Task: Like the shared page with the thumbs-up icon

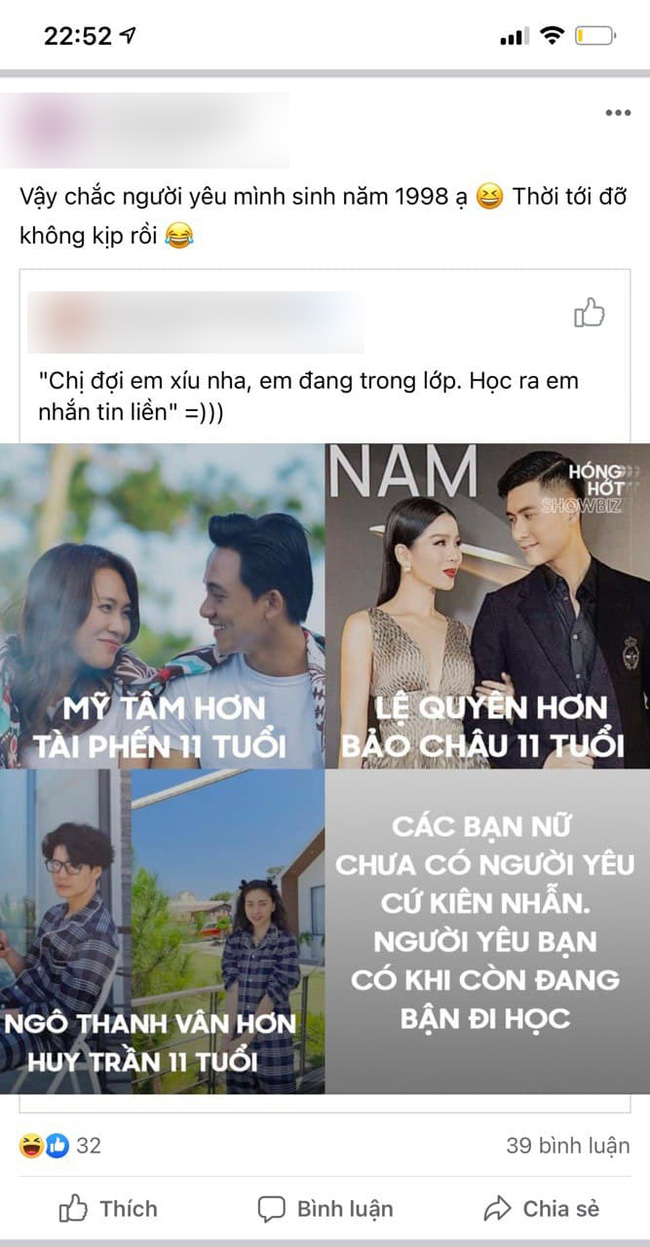Action: 590,314
